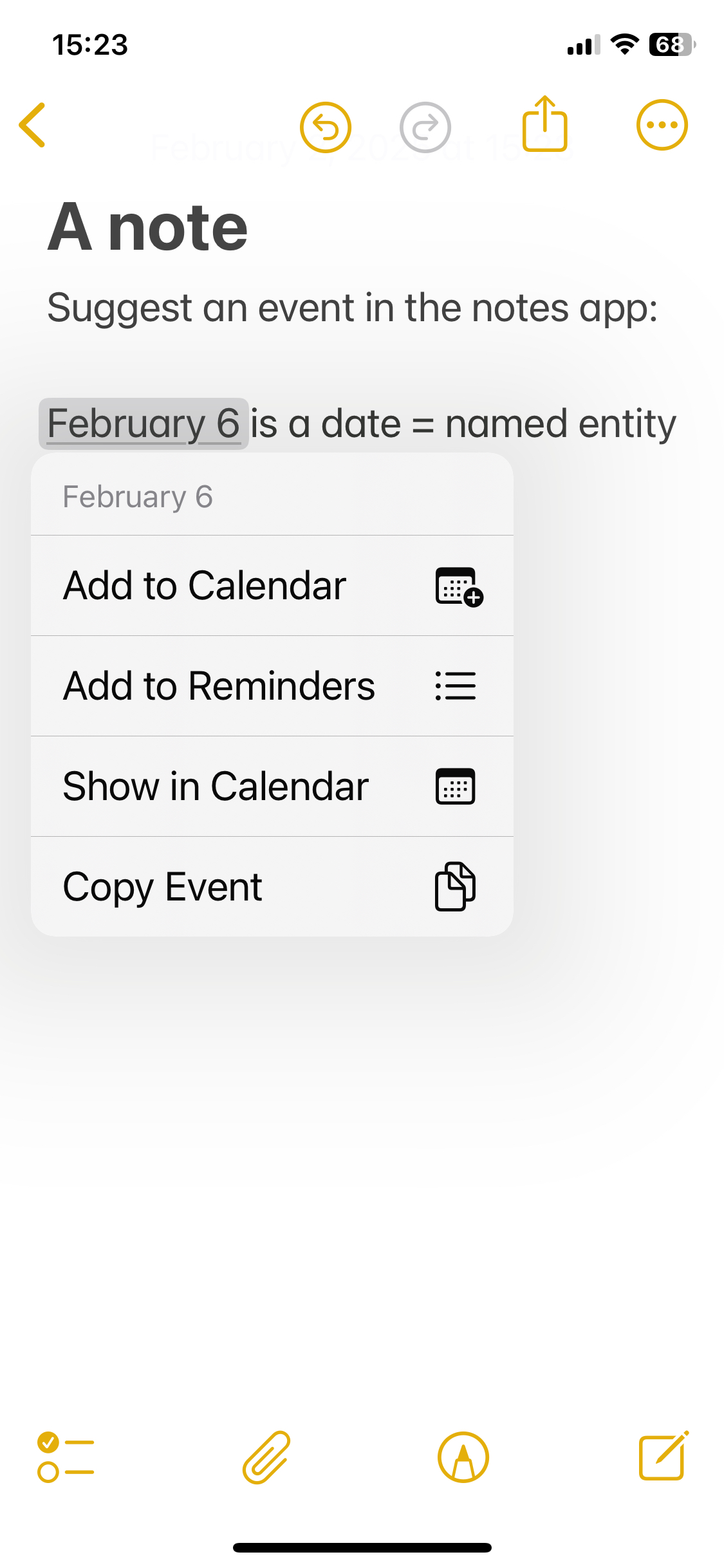Viewport: 724px width, 1568px height.
Task: Choose Add to Reminders
Action: [272, 686]
